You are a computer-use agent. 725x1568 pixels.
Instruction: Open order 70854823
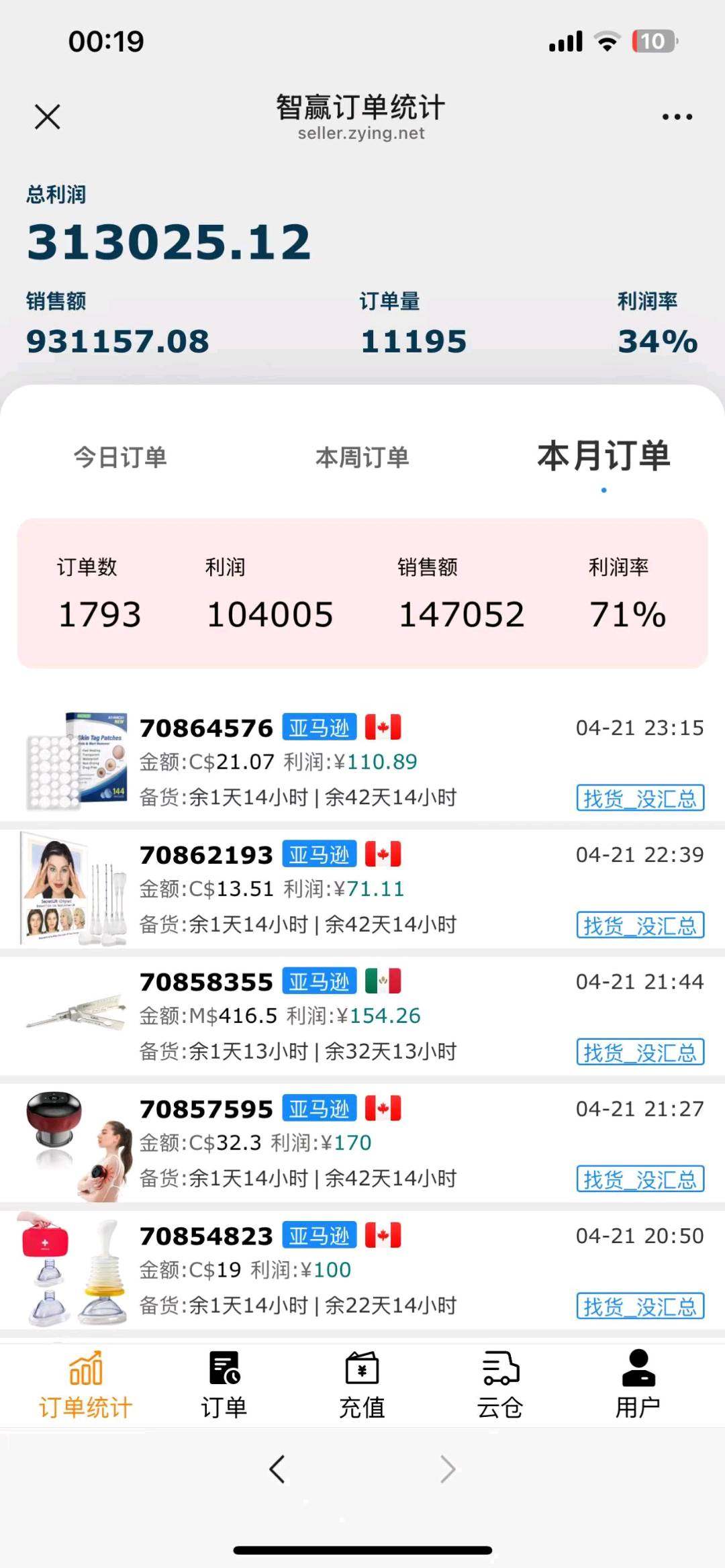pos(206,1236)
